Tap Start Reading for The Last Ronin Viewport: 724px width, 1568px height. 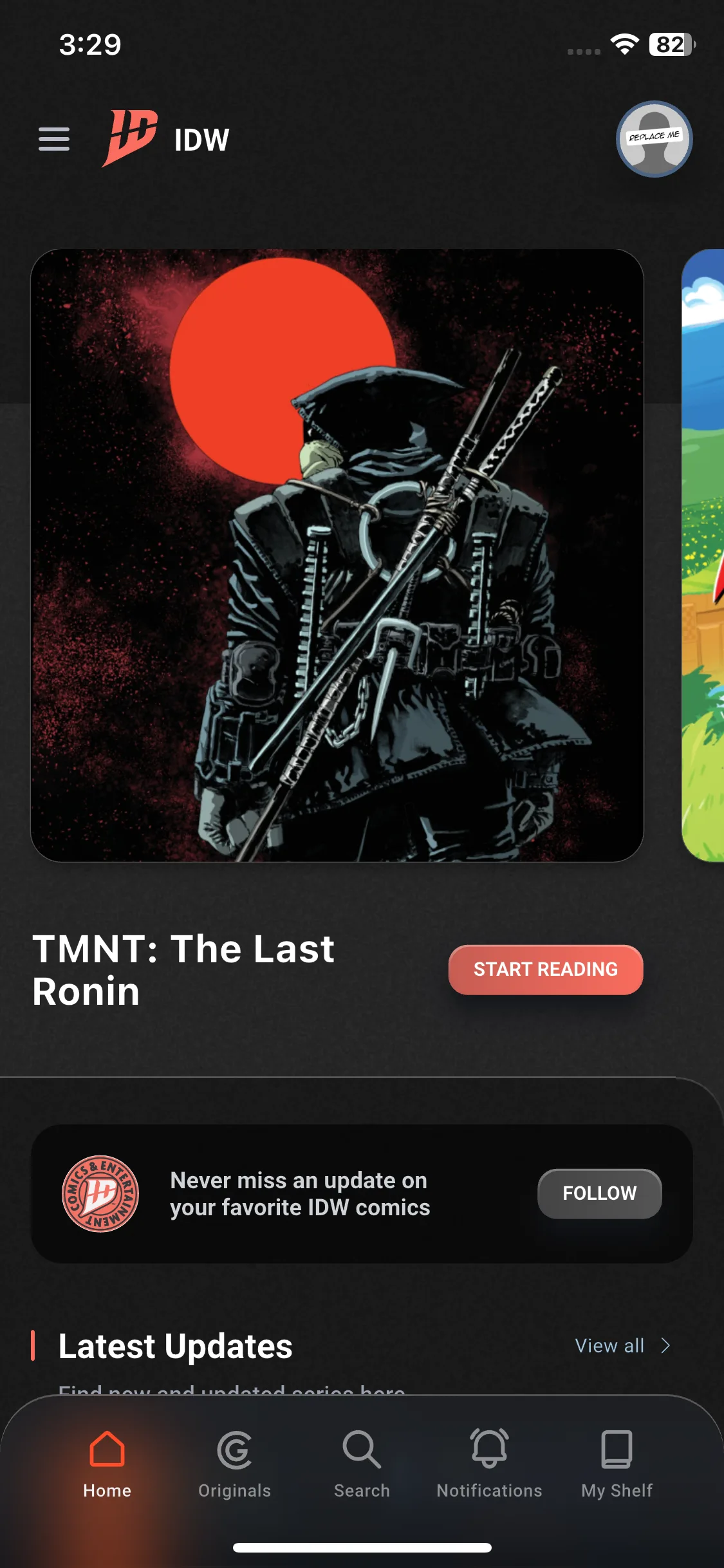pos(546,969)
